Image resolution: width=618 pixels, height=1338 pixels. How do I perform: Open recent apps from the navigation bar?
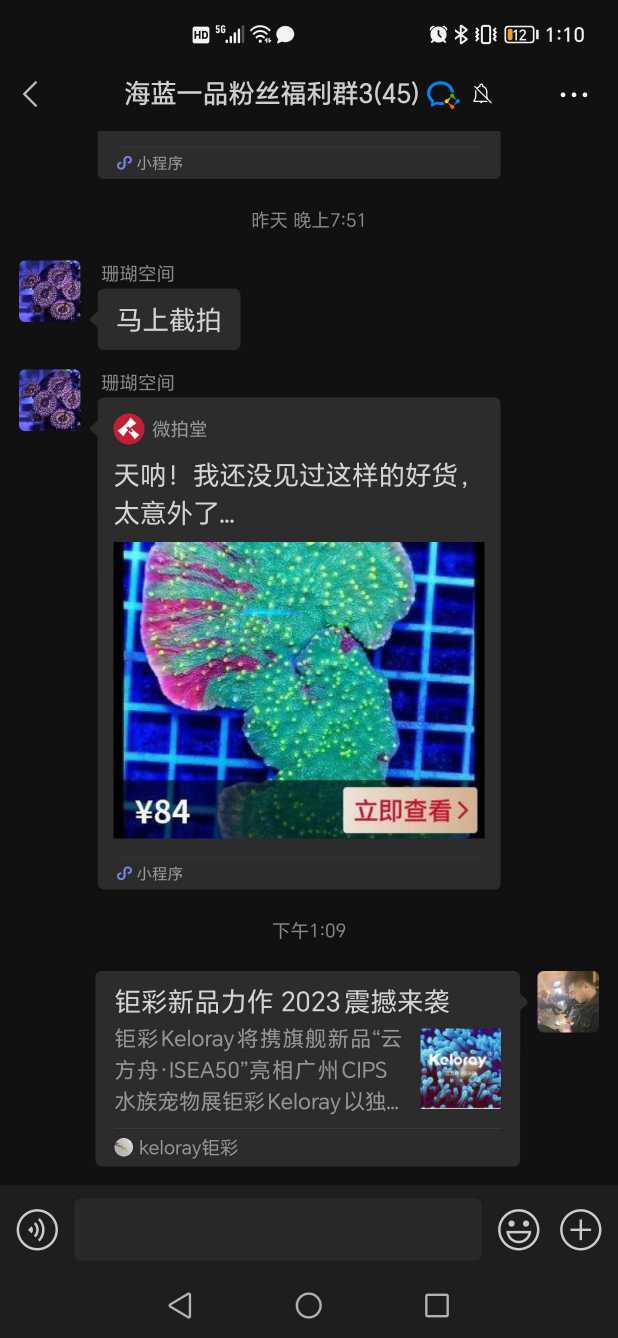[437, 1305]
